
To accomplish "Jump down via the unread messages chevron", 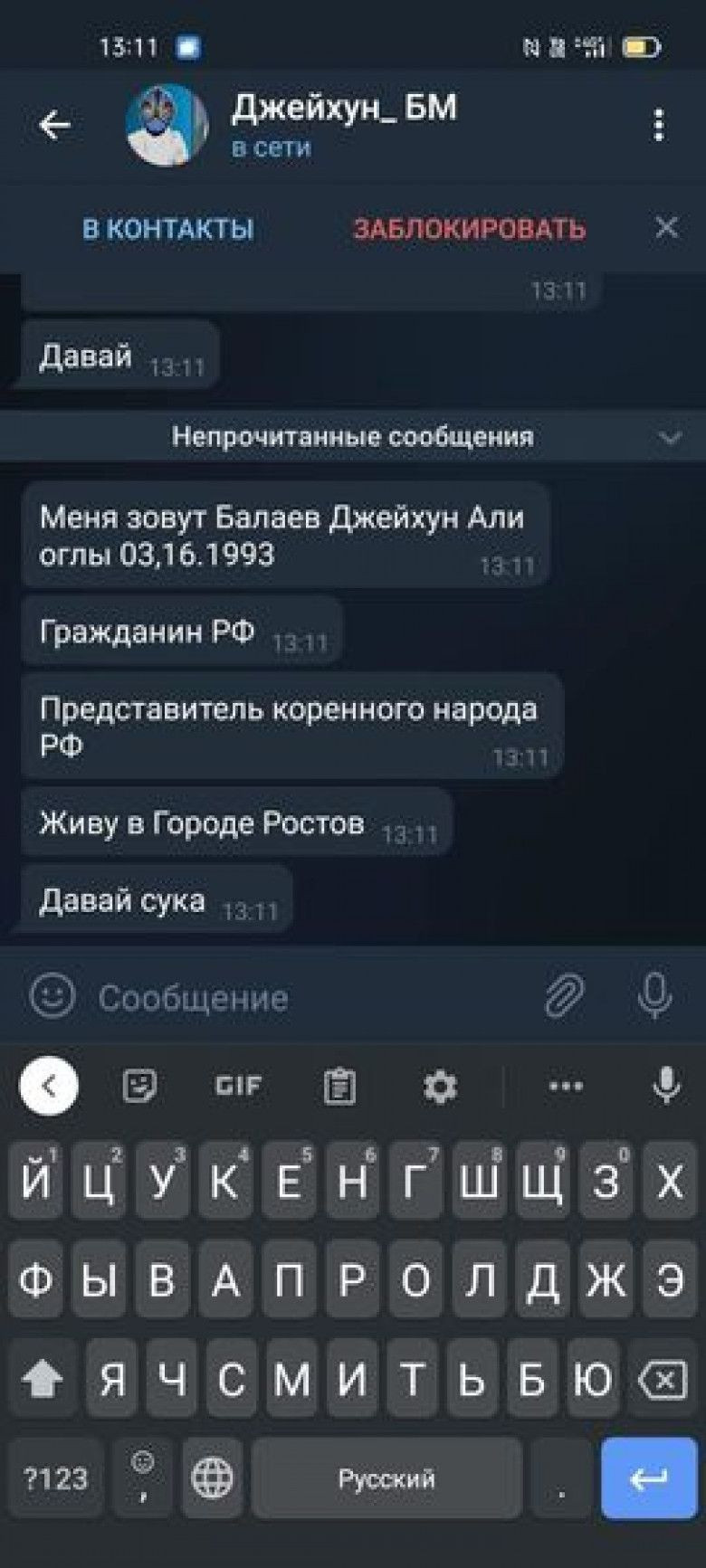I will (670, 438).
